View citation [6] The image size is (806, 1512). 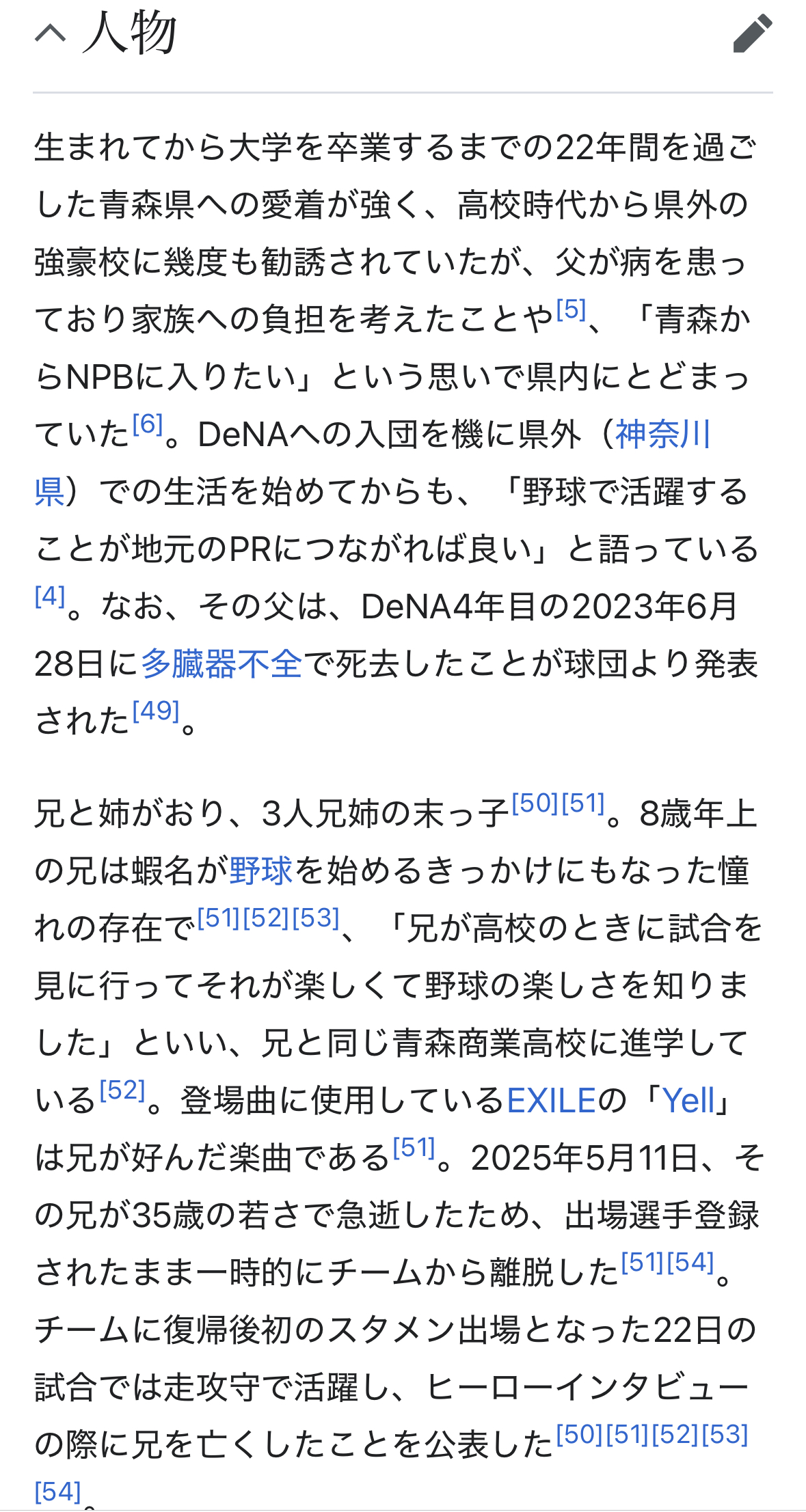147,425
